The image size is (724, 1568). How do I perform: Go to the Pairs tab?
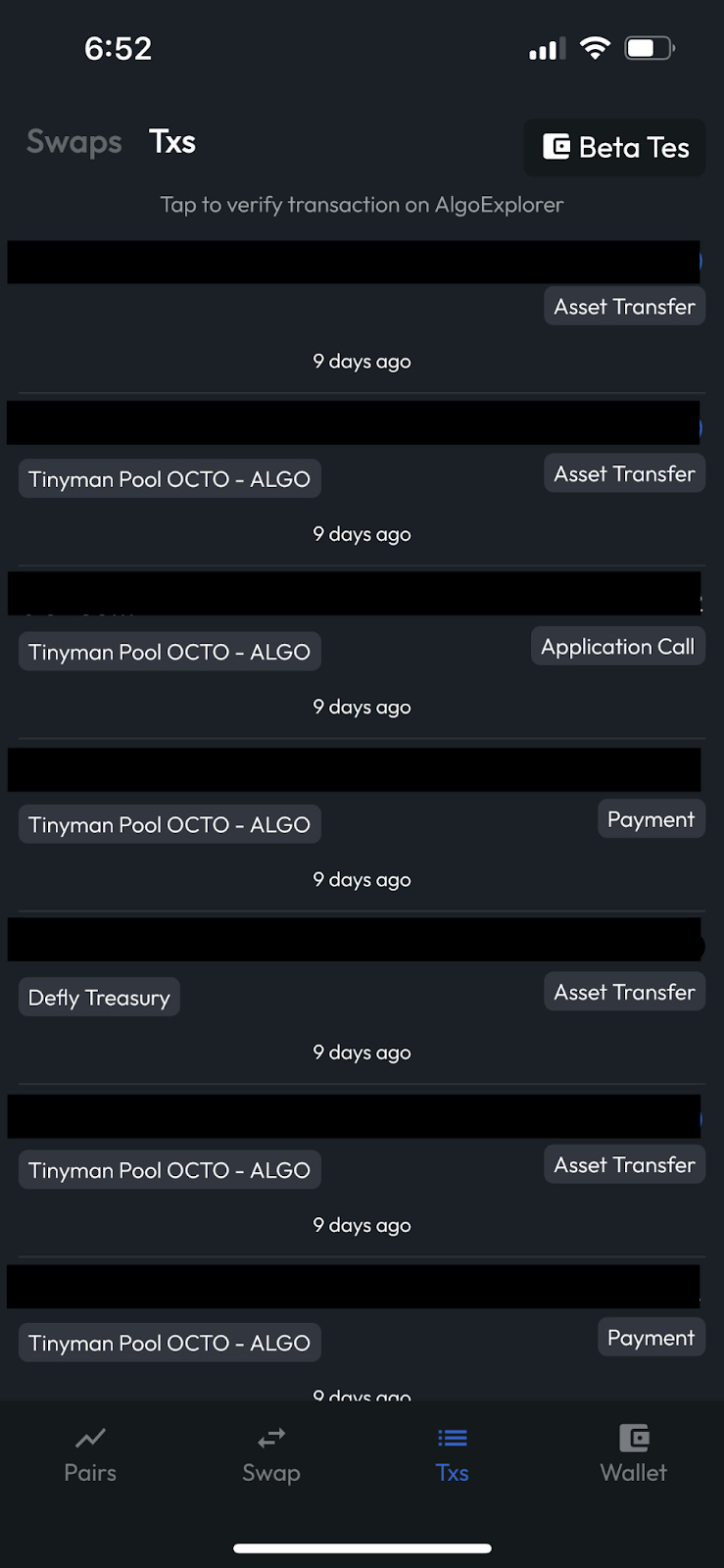point(90,1455)
